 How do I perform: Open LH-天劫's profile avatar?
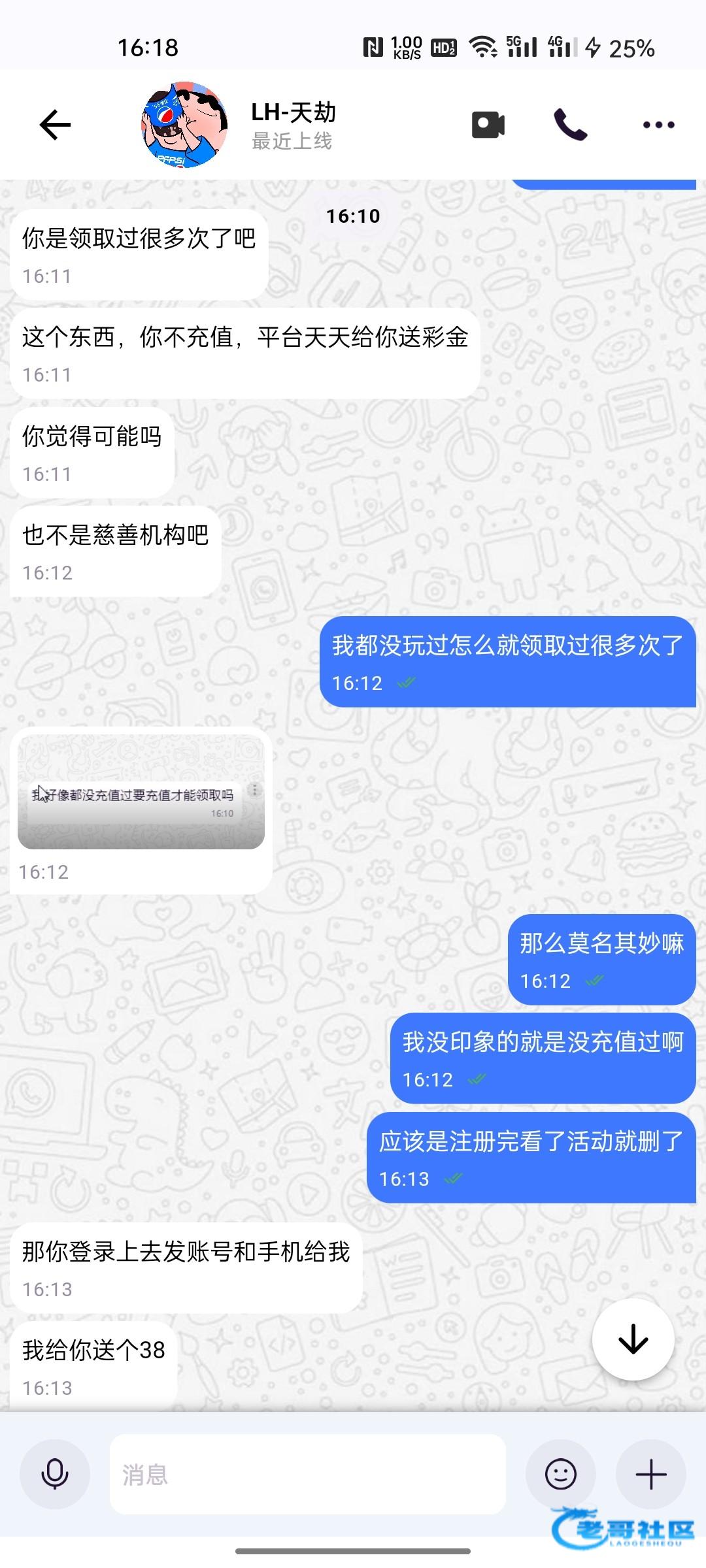pyautogui.click(x=185, y=125)
